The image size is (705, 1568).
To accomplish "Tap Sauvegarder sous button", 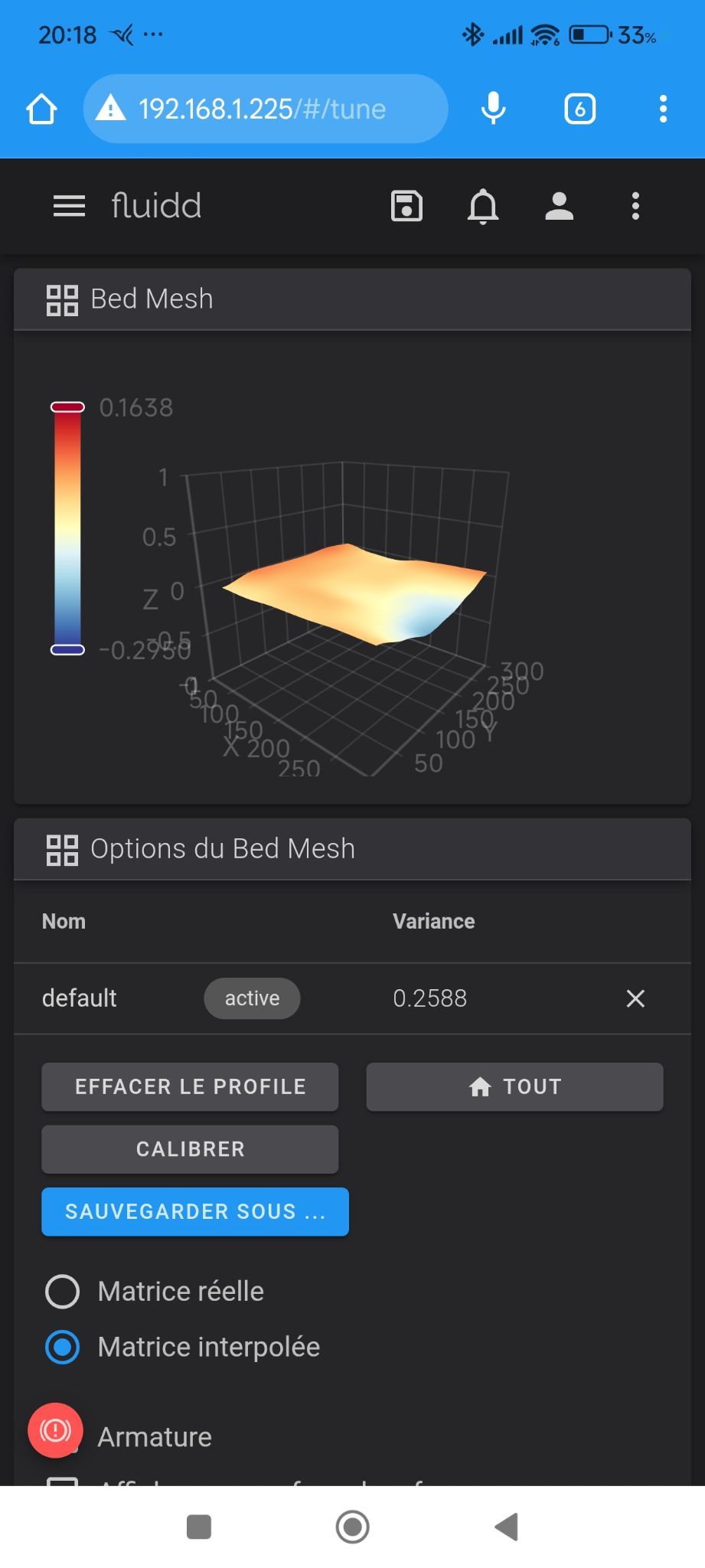I will click(x=195, y=1212).
